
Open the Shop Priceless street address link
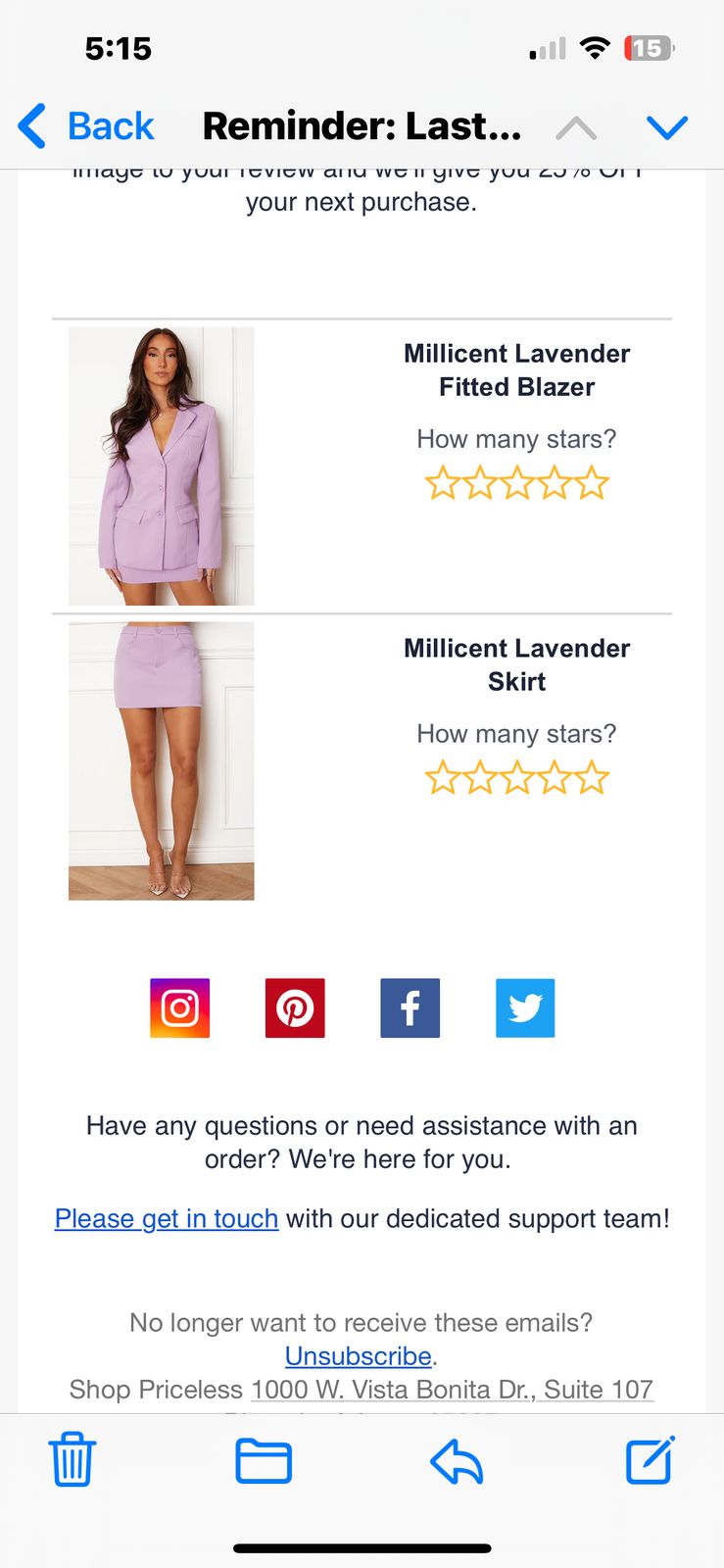click(x=452, y=1390)
